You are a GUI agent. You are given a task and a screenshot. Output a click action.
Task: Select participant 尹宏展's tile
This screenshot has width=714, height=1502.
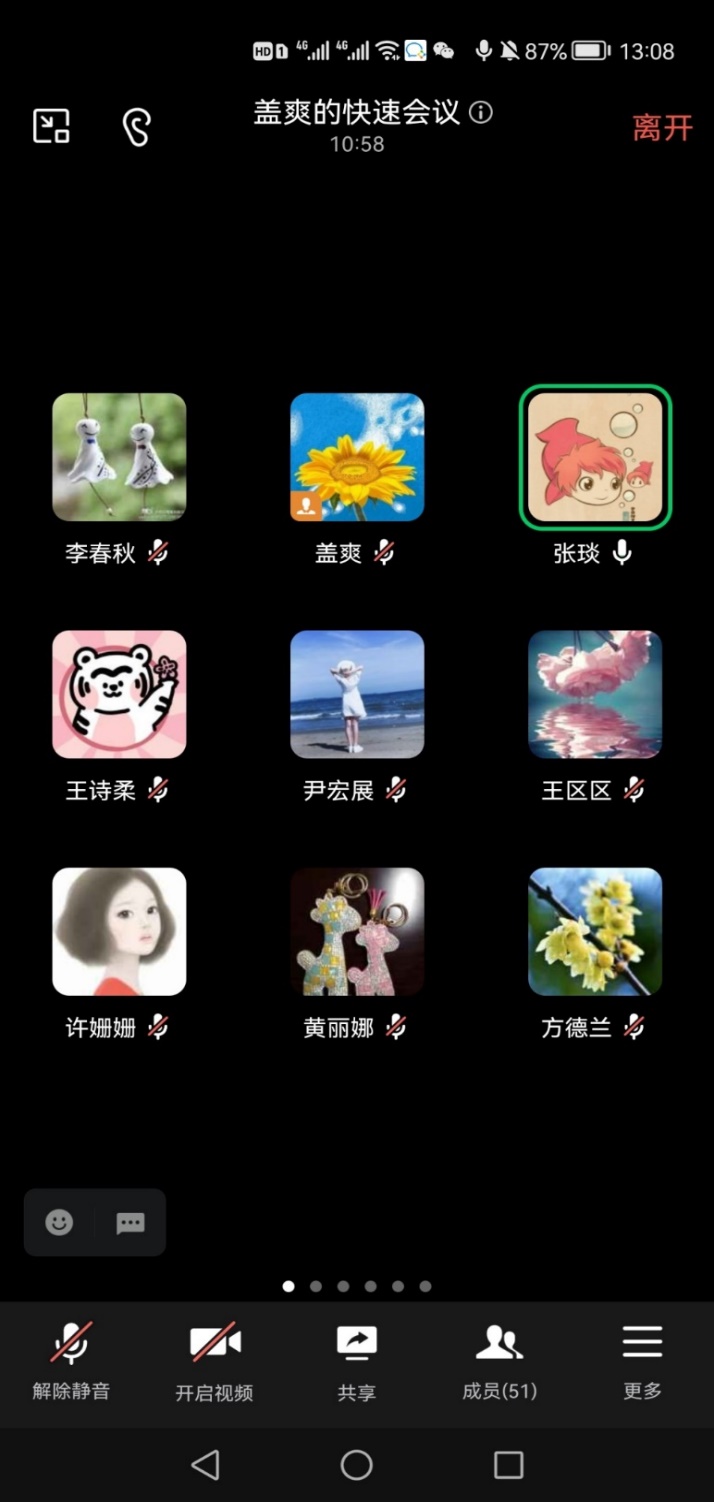357,694
